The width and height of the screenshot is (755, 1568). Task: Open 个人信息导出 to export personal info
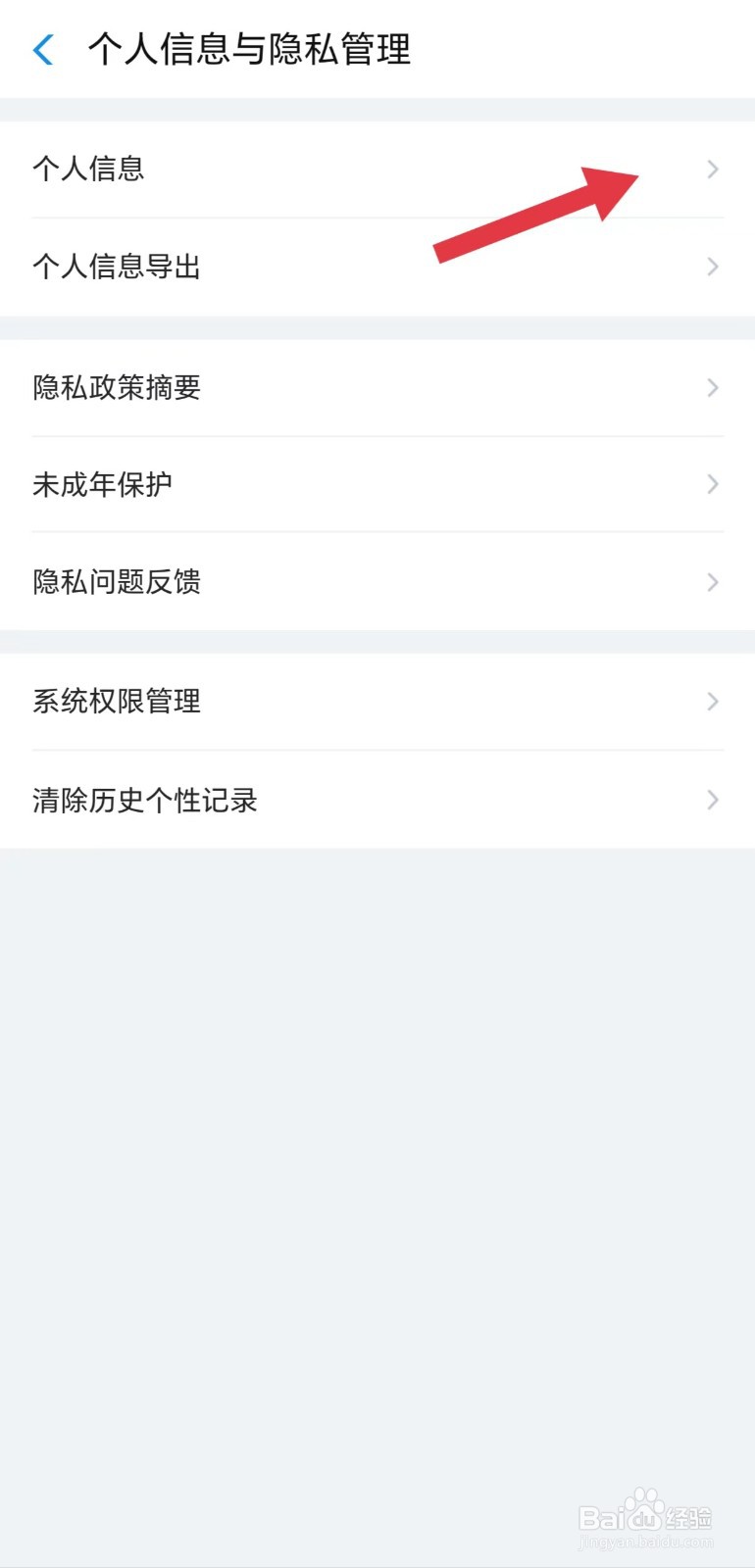pos(196,267)
